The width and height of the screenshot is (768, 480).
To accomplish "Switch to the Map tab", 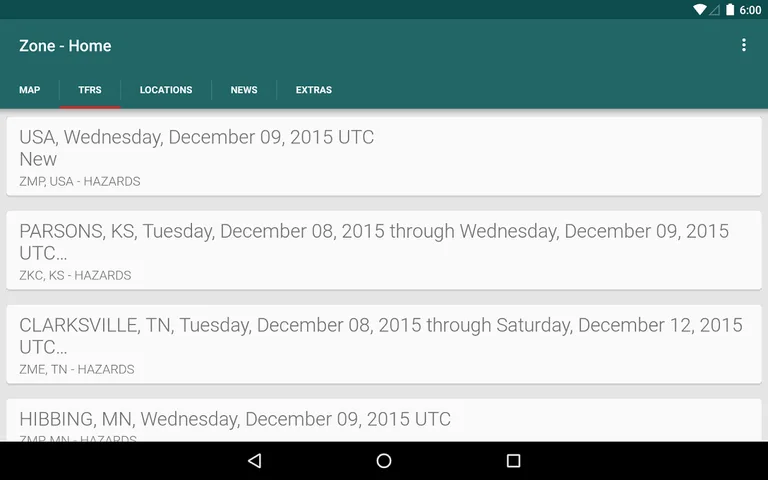I will point(30,90).
